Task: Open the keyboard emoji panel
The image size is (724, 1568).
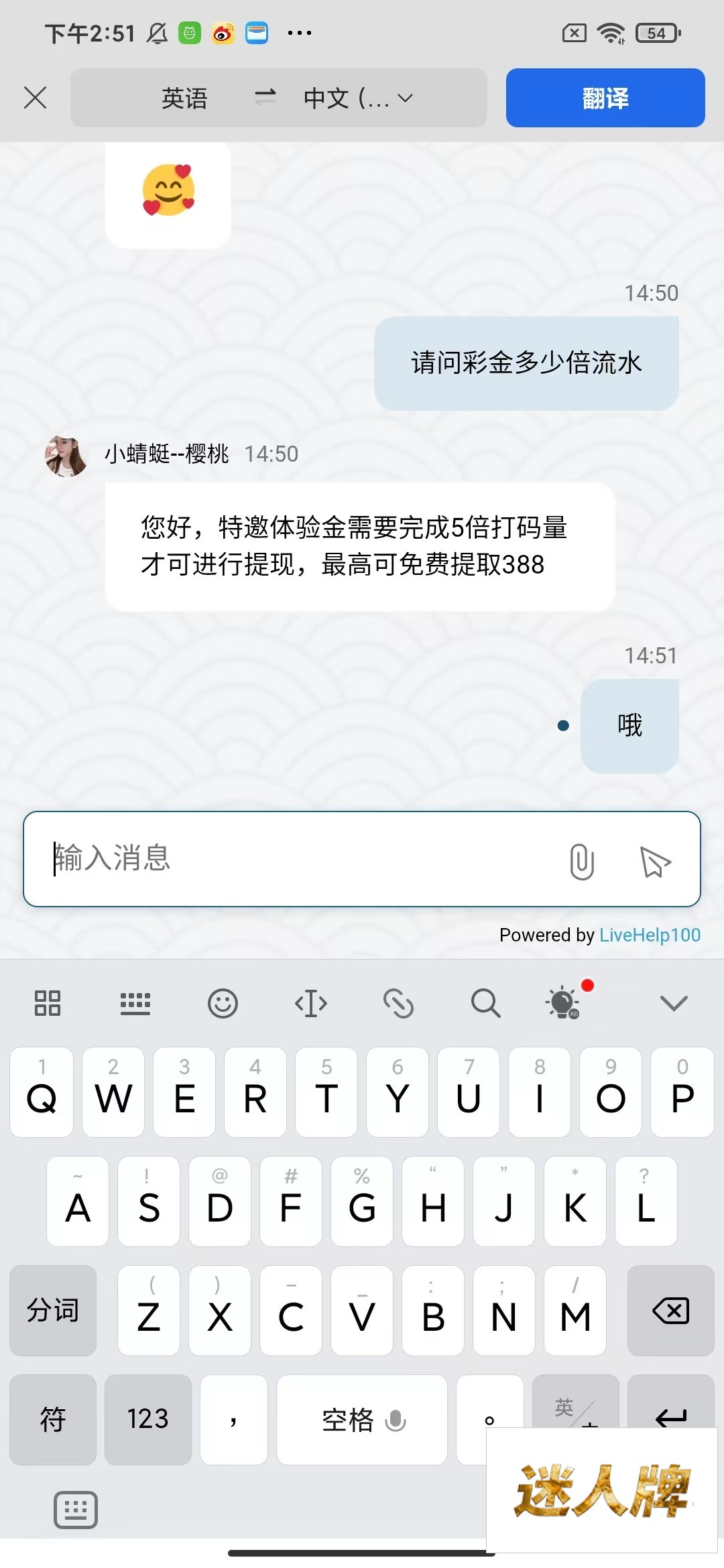Action: click(223, 1003)
